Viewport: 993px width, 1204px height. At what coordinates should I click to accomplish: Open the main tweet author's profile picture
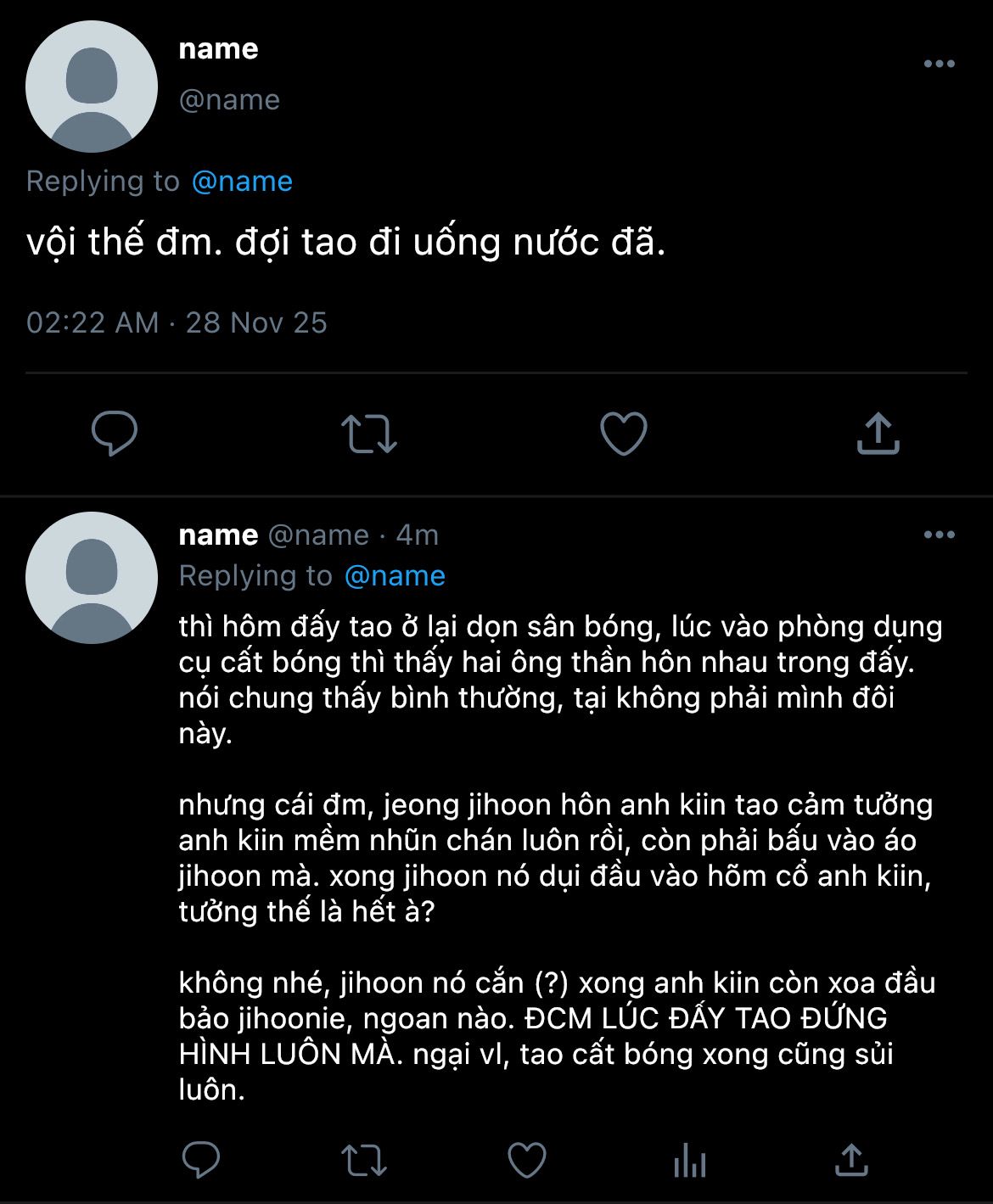(x=92, y=87)
